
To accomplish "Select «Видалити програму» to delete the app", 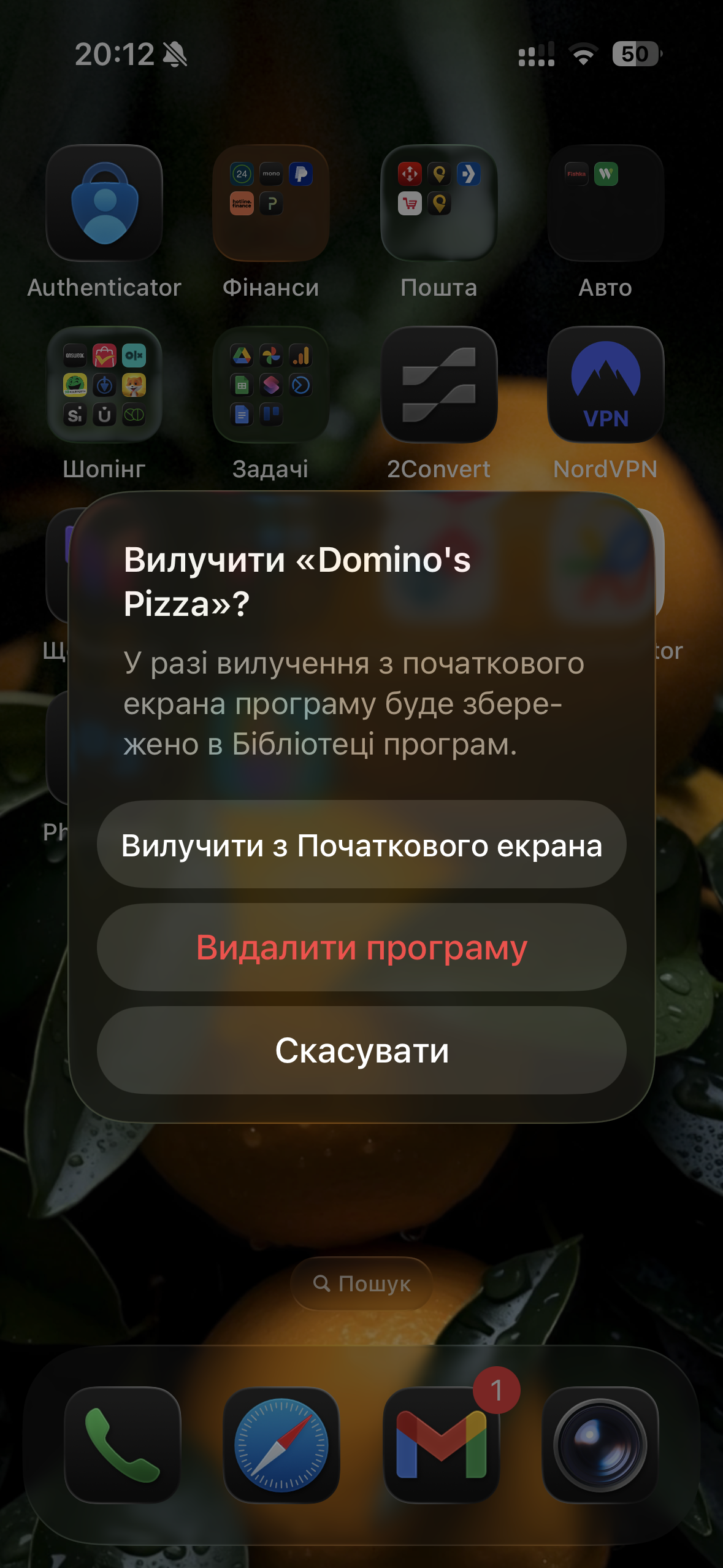I will pyautogui.click(x=361, y=948).
